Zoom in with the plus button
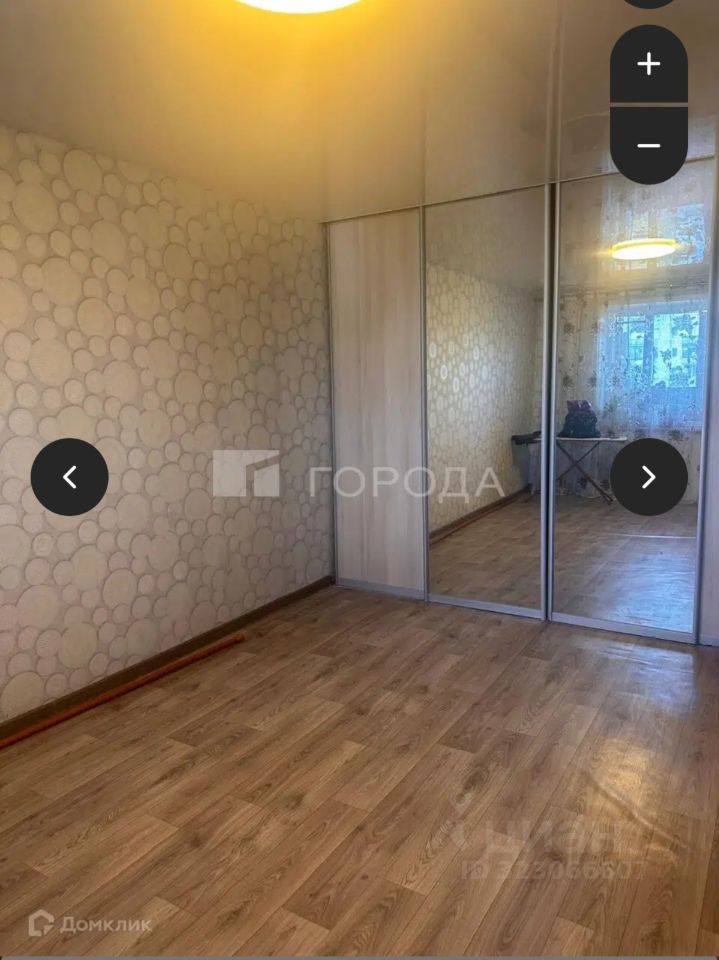719x960 pixels. click(649, 64)
